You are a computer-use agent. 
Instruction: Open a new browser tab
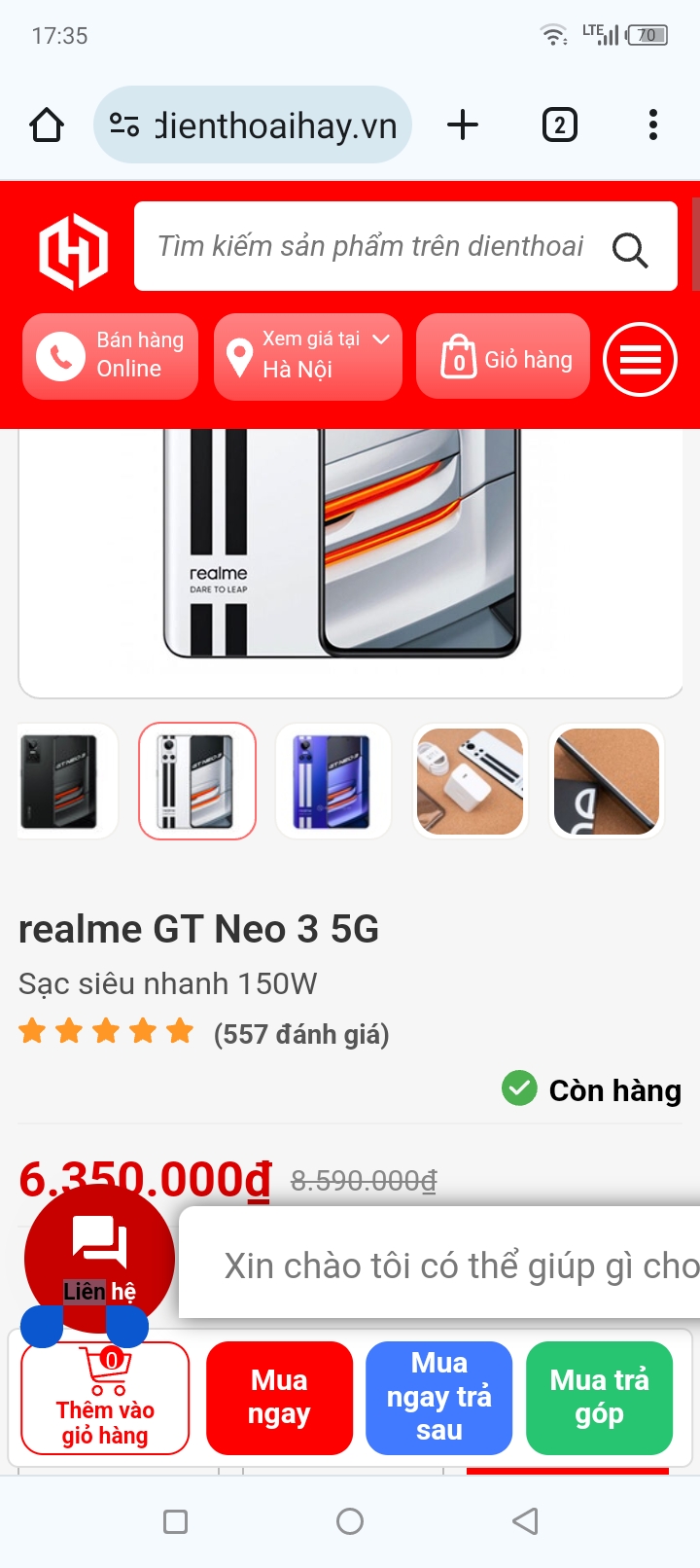point(463,125)
